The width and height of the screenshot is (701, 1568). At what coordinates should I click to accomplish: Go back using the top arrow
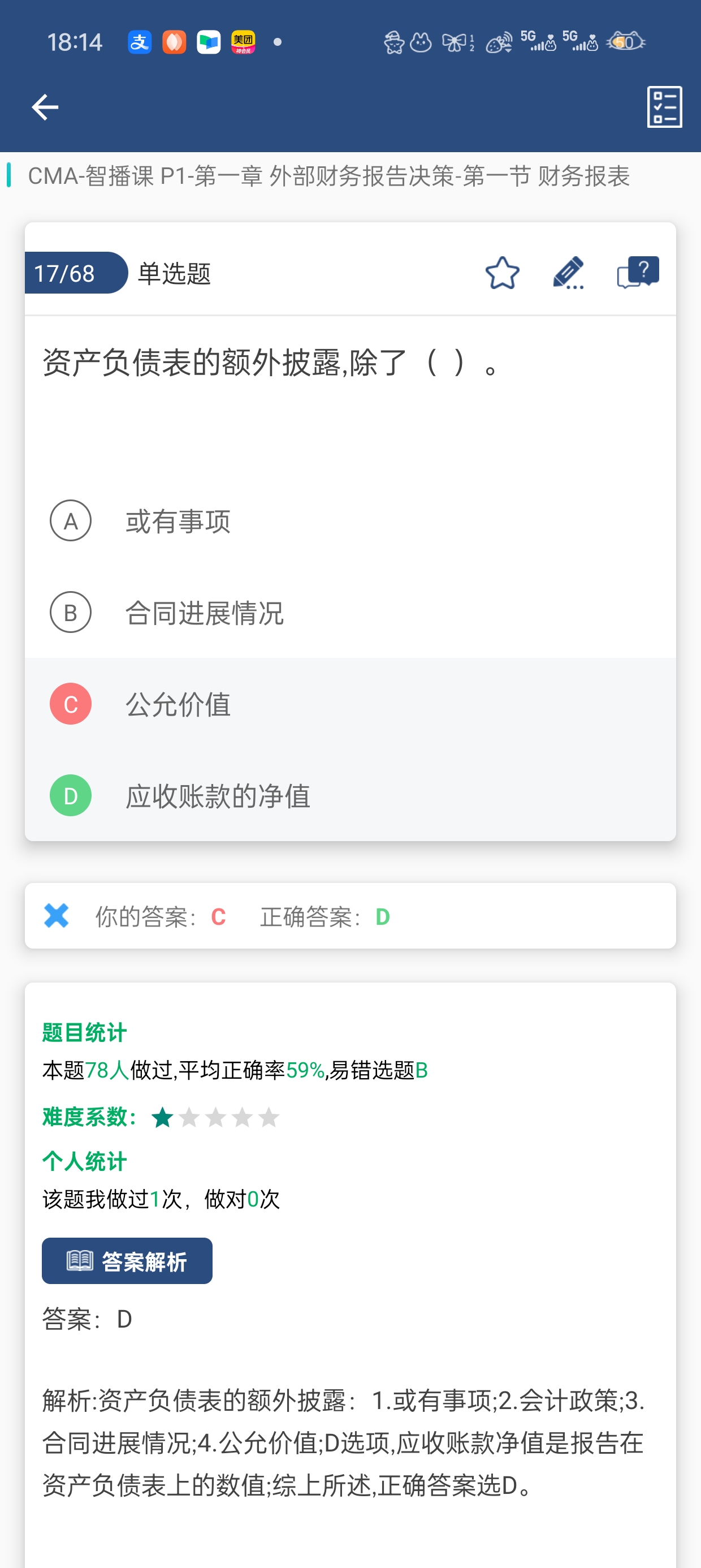[45, 107]
